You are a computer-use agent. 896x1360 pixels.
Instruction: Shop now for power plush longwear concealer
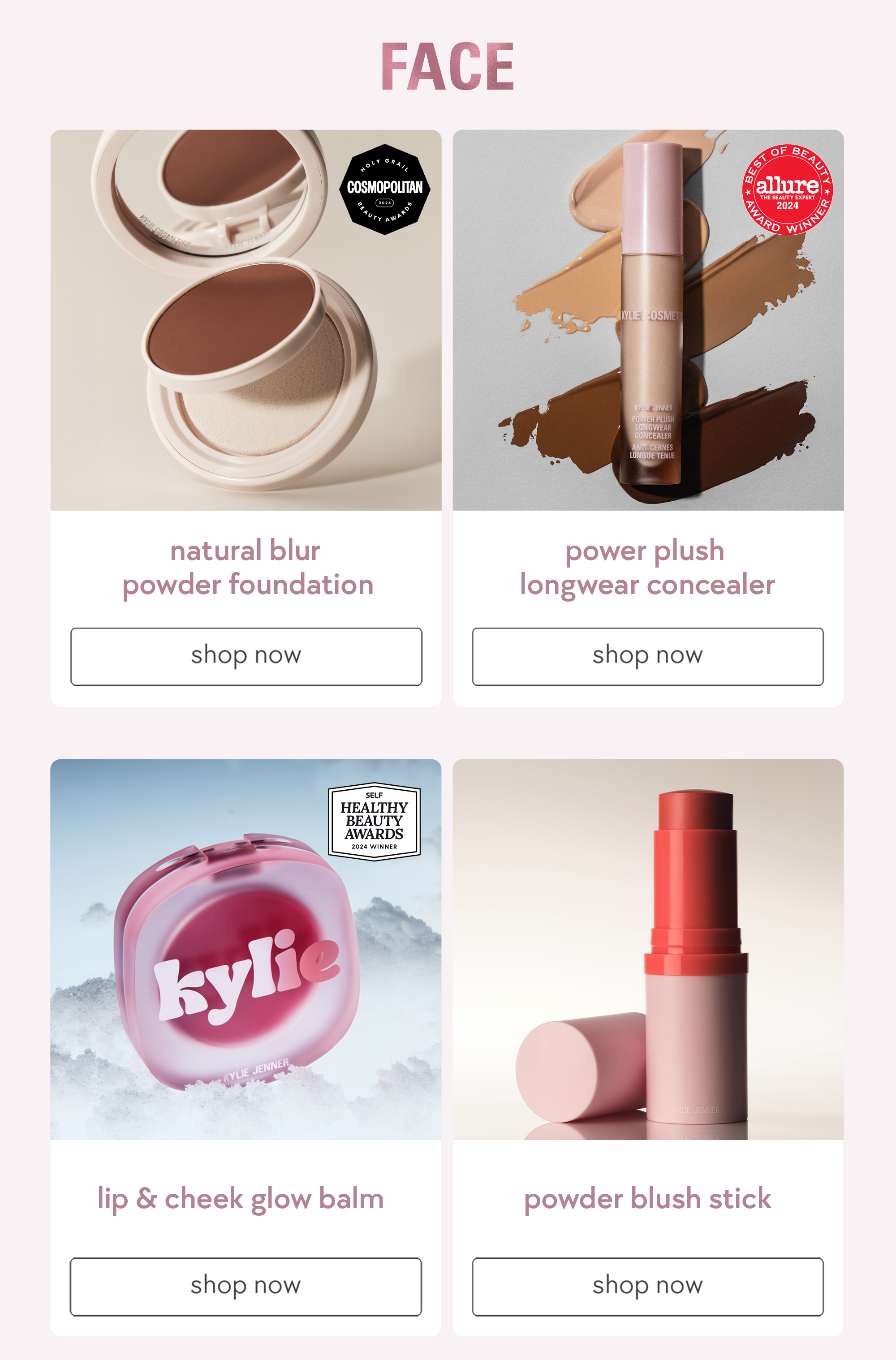(647, 656)
